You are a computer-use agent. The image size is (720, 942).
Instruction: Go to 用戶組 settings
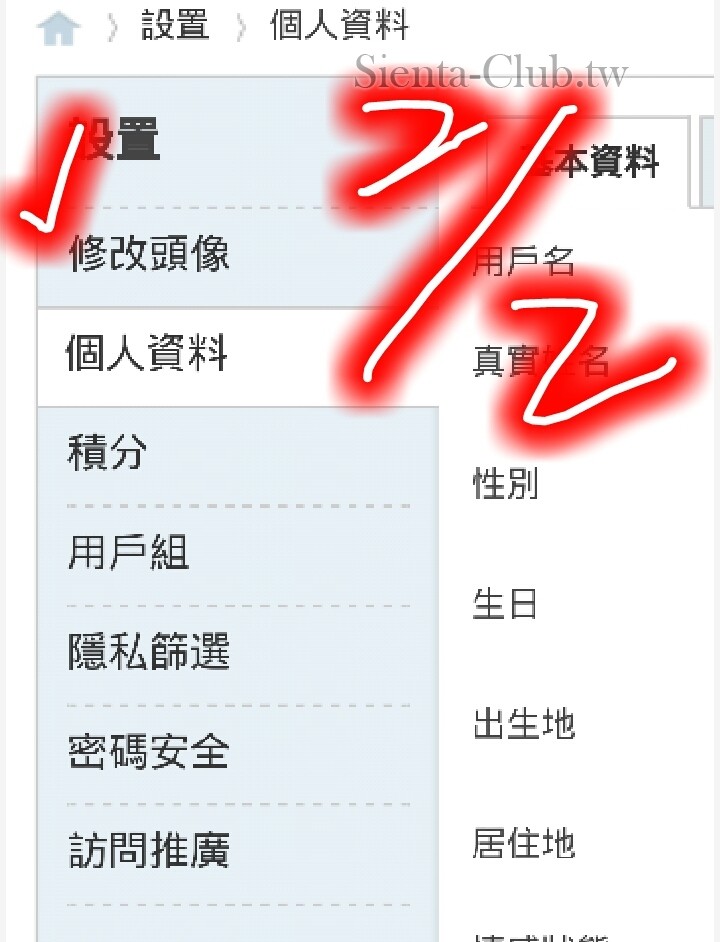128,552
